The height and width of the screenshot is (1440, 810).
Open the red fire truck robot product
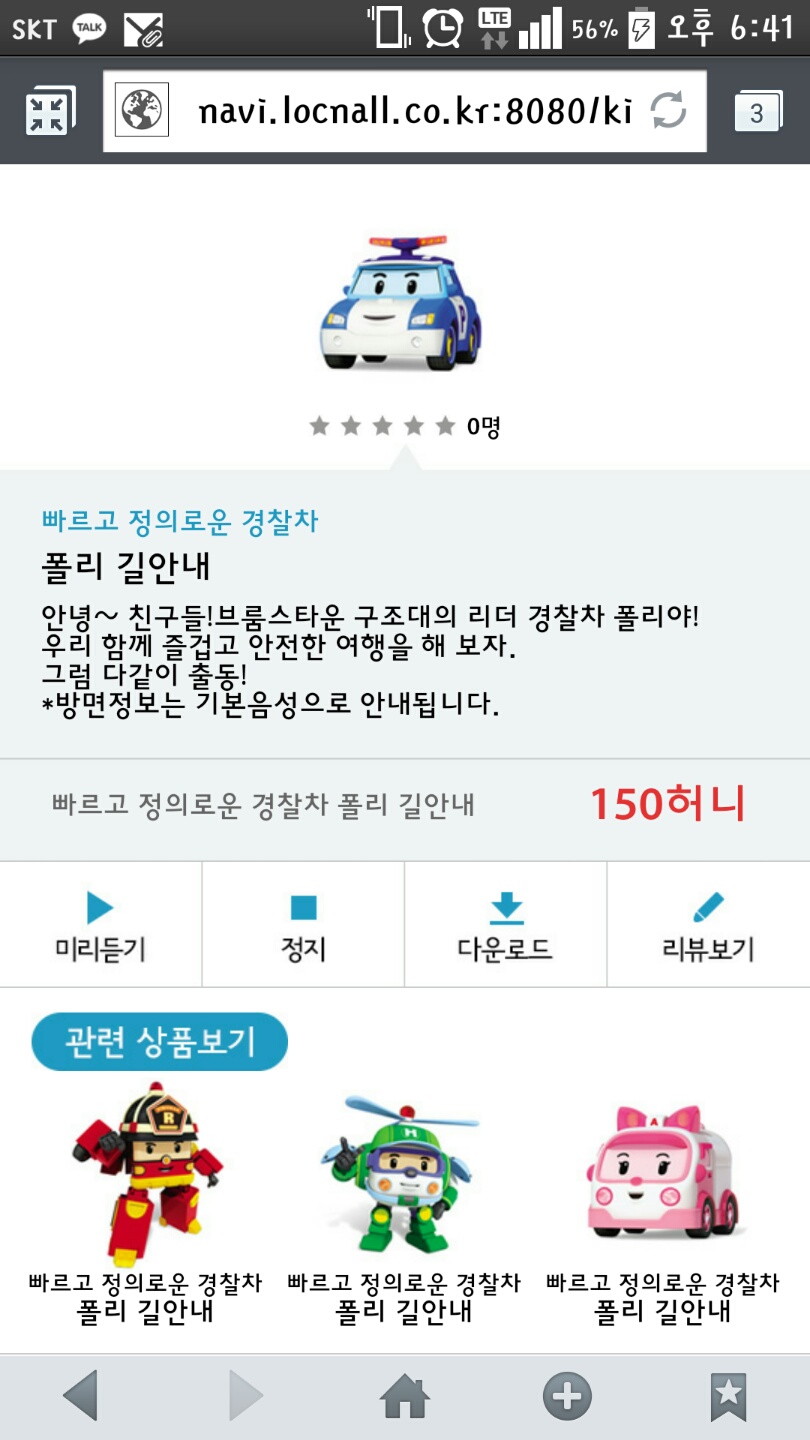click(x=146, y=1175)
